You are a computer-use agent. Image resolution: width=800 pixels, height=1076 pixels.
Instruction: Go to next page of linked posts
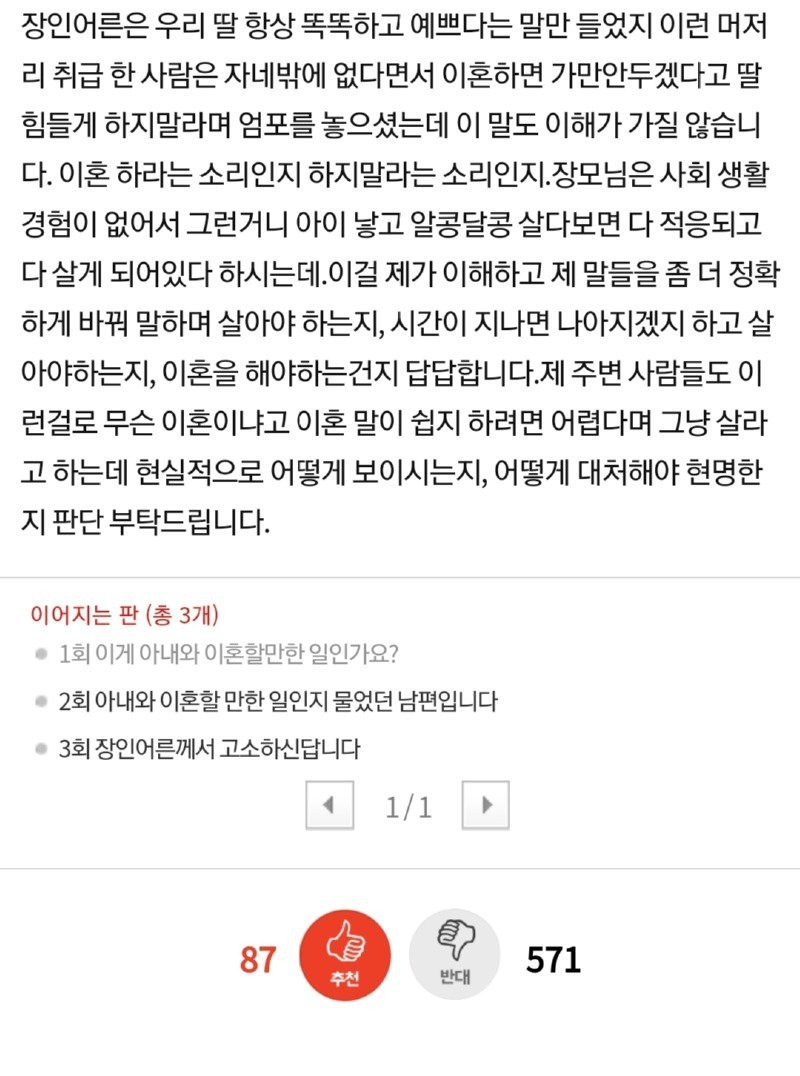[x=486, y=805]
